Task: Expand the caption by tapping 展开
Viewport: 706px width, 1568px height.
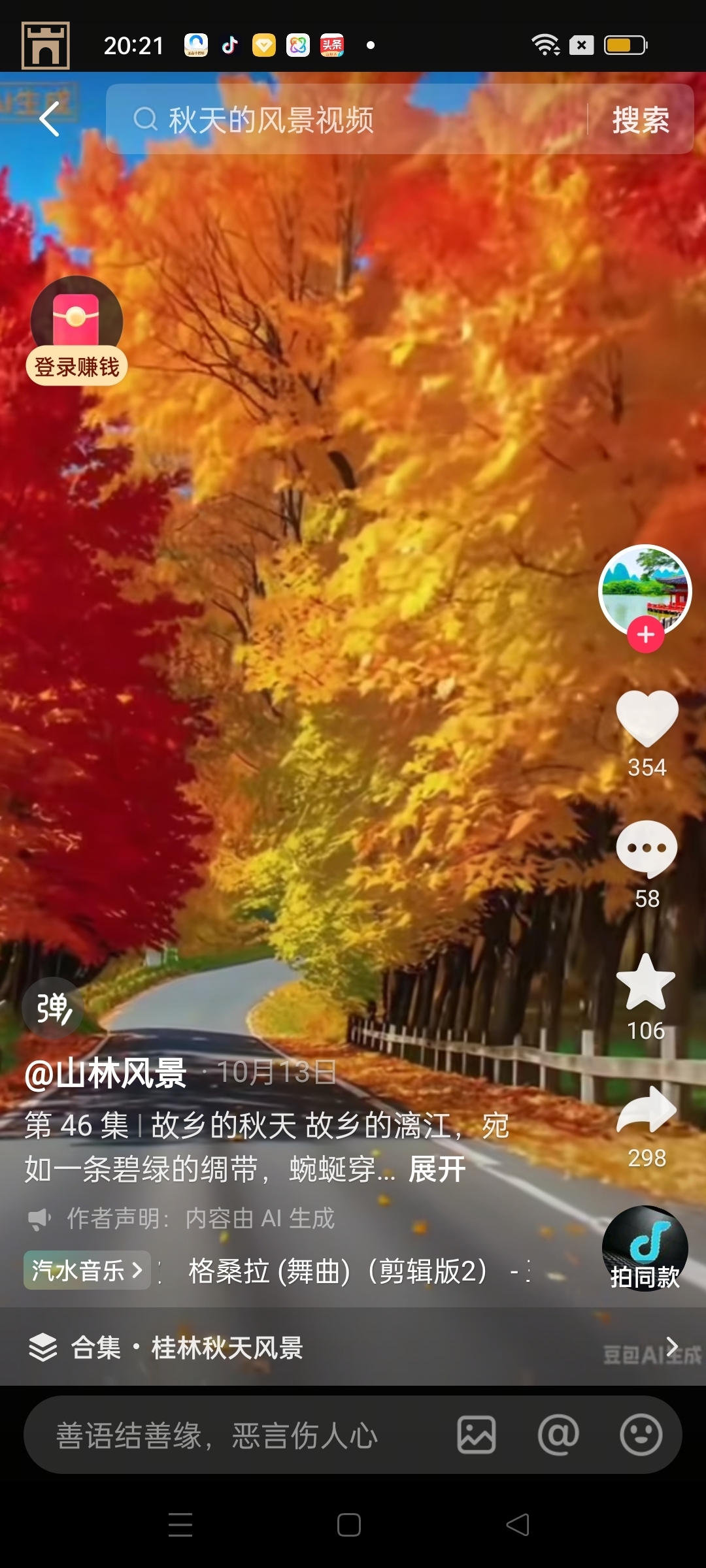Action: (x=436, y=1169)
